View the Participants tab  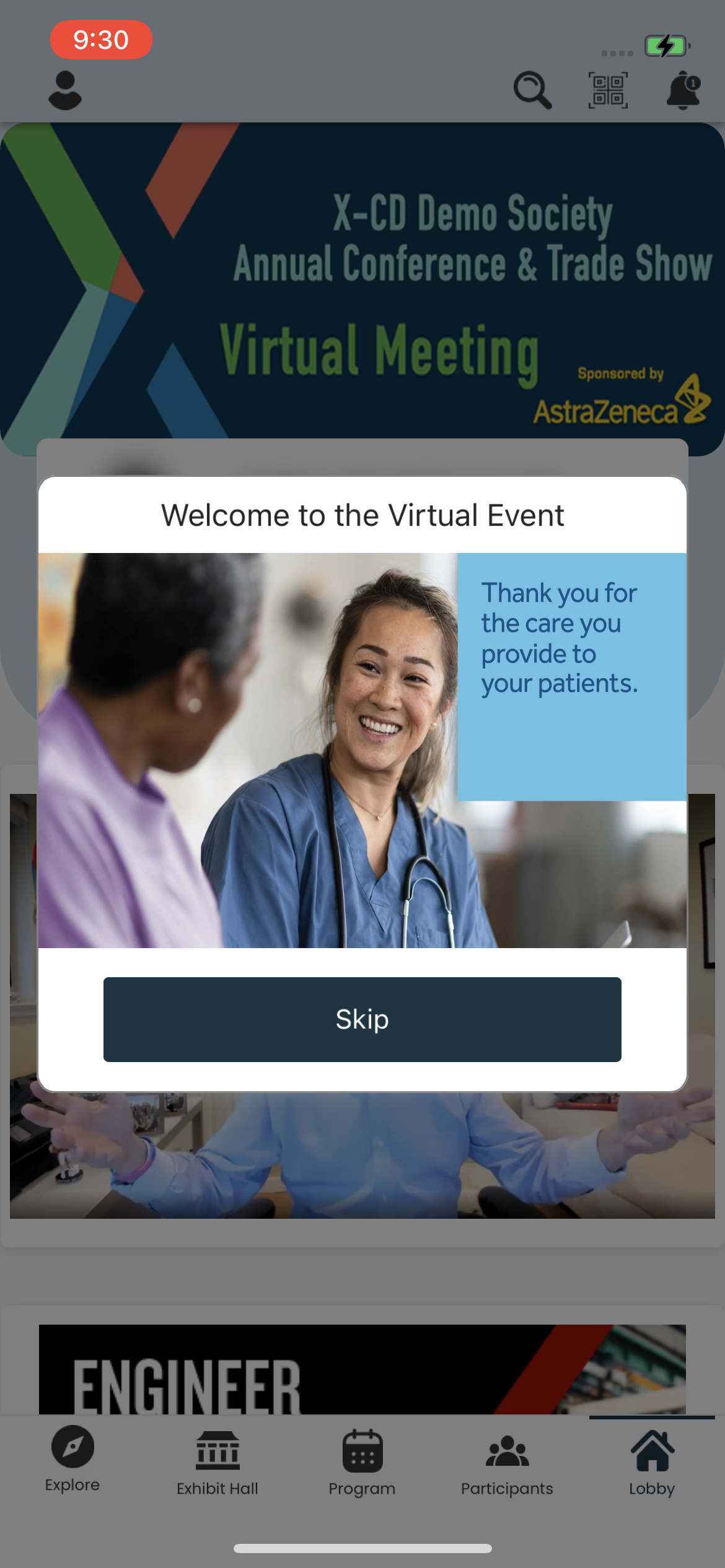507,1463
